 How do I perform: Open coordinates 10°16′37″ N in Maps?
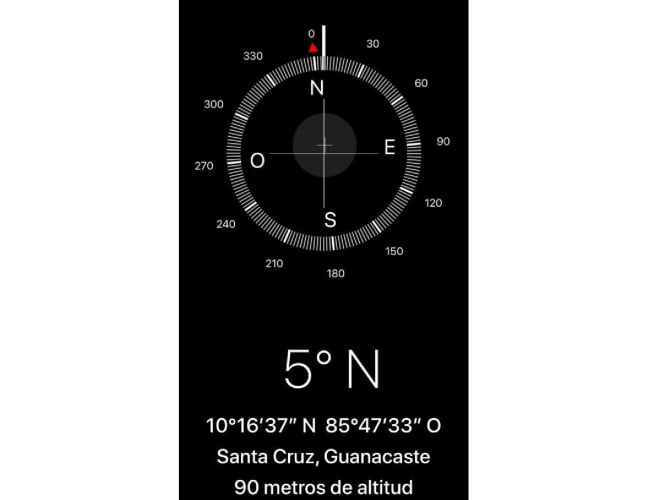[323, 425]
